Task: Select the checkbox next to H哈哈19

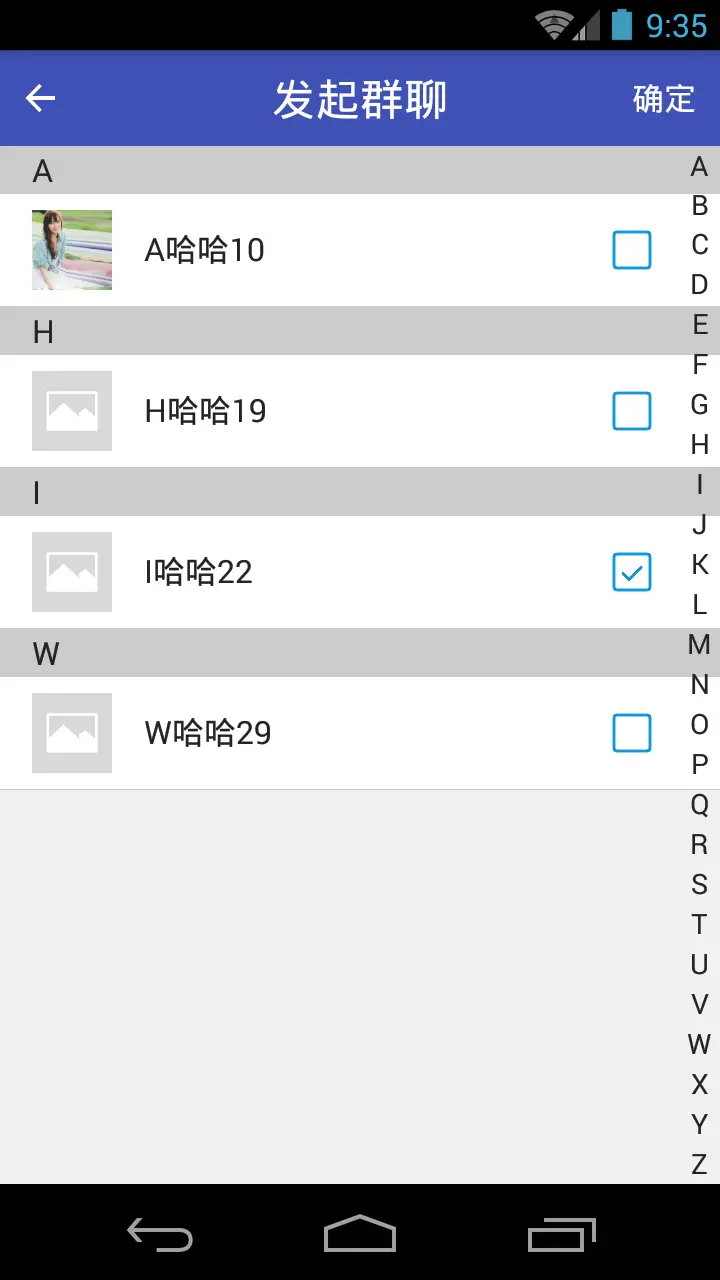Action: click(632, 411)
